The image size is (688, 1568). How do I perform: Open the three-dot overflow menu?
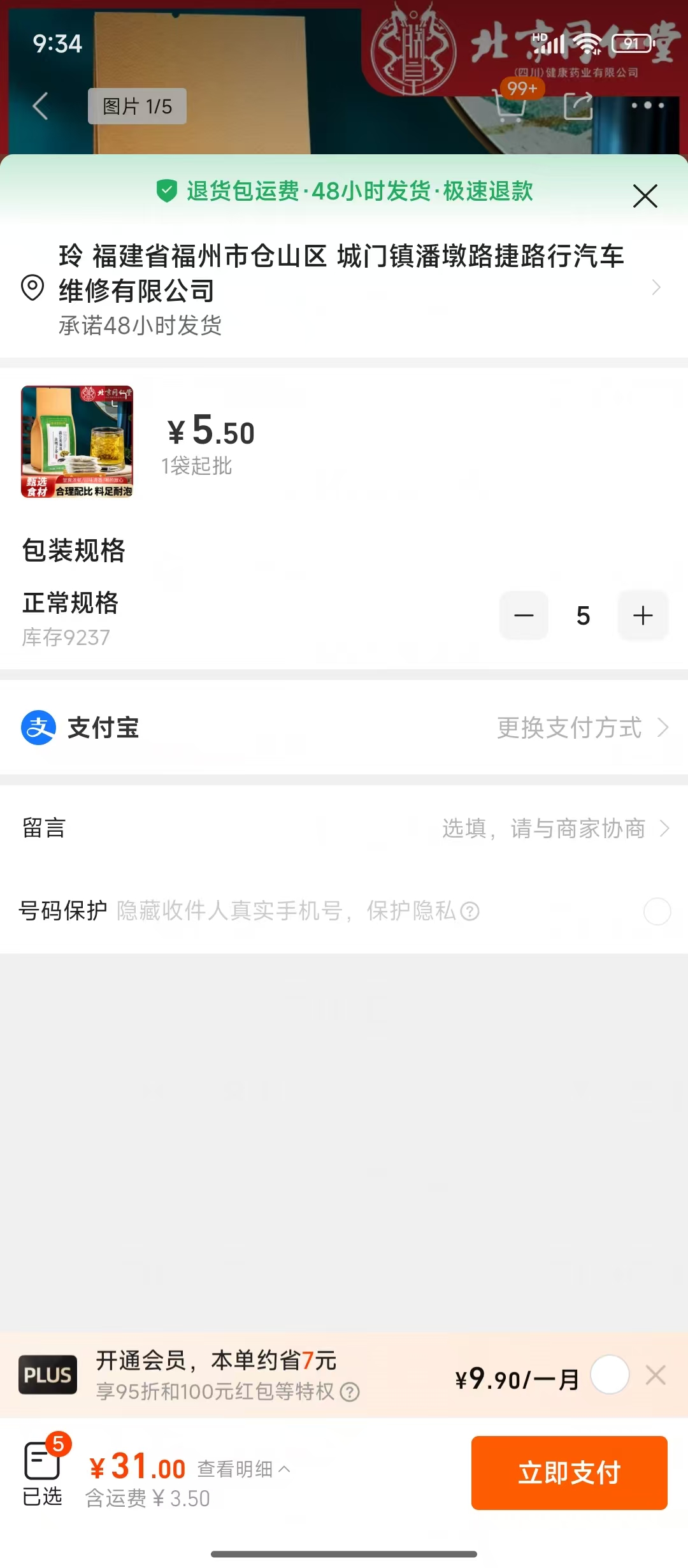647,106
